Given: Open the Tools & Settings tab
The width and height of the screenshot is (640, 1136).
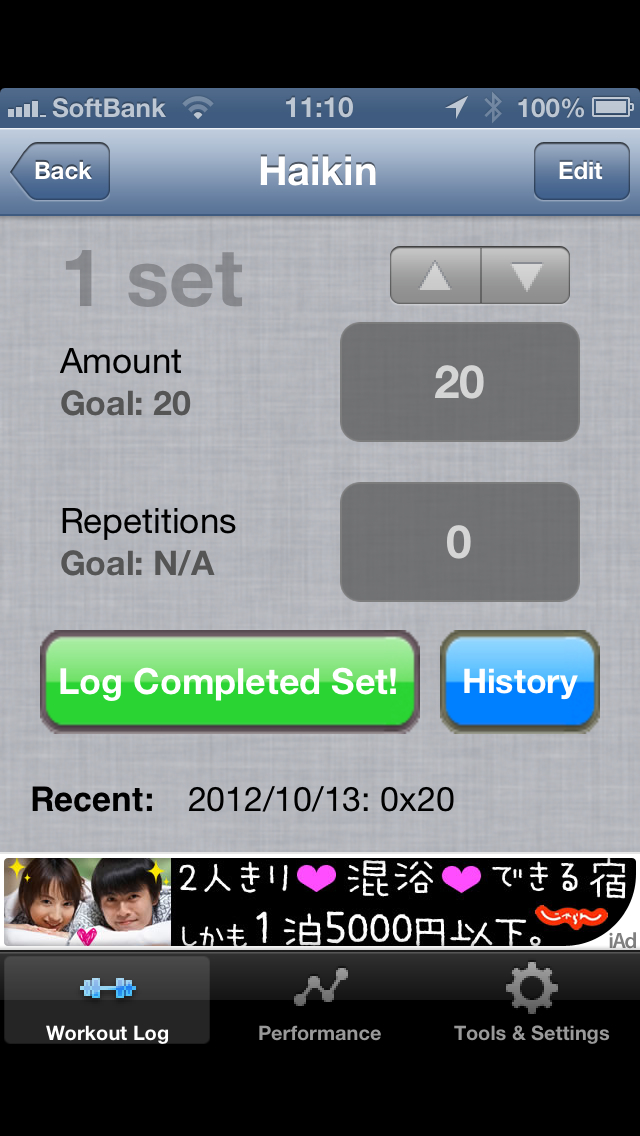Looking at the screenshot, I should click(531, 1000).
